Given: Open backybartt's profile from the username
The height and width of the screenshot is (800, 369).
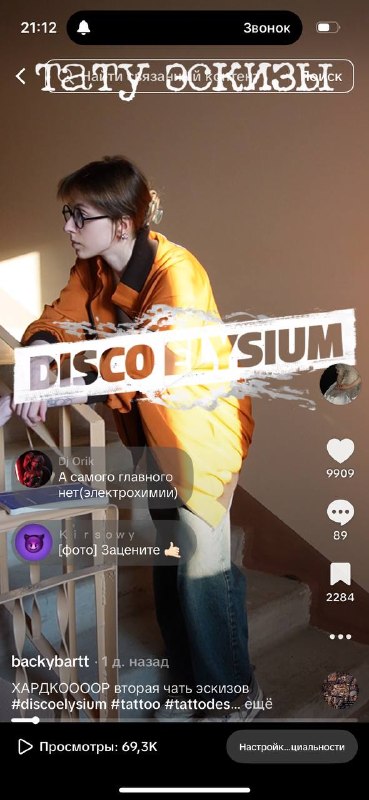Looking at the screenshot, I should coord(51,662).
